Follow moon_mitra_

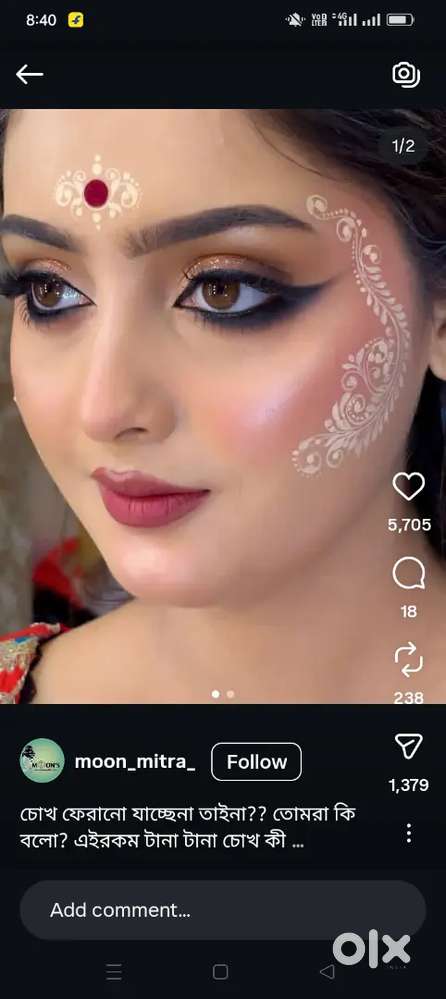(x=256, y=762)
